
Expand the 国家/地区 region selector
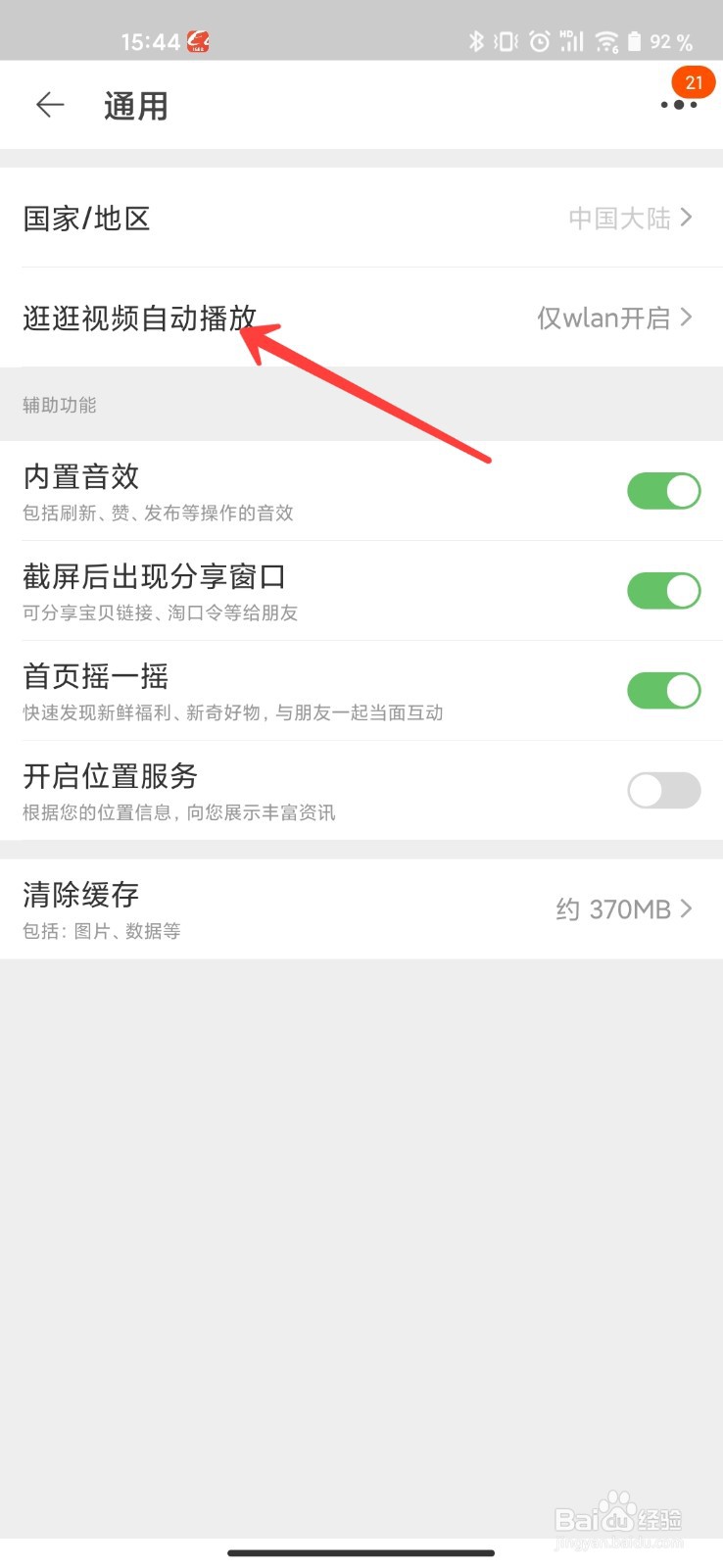pos(361,218)
